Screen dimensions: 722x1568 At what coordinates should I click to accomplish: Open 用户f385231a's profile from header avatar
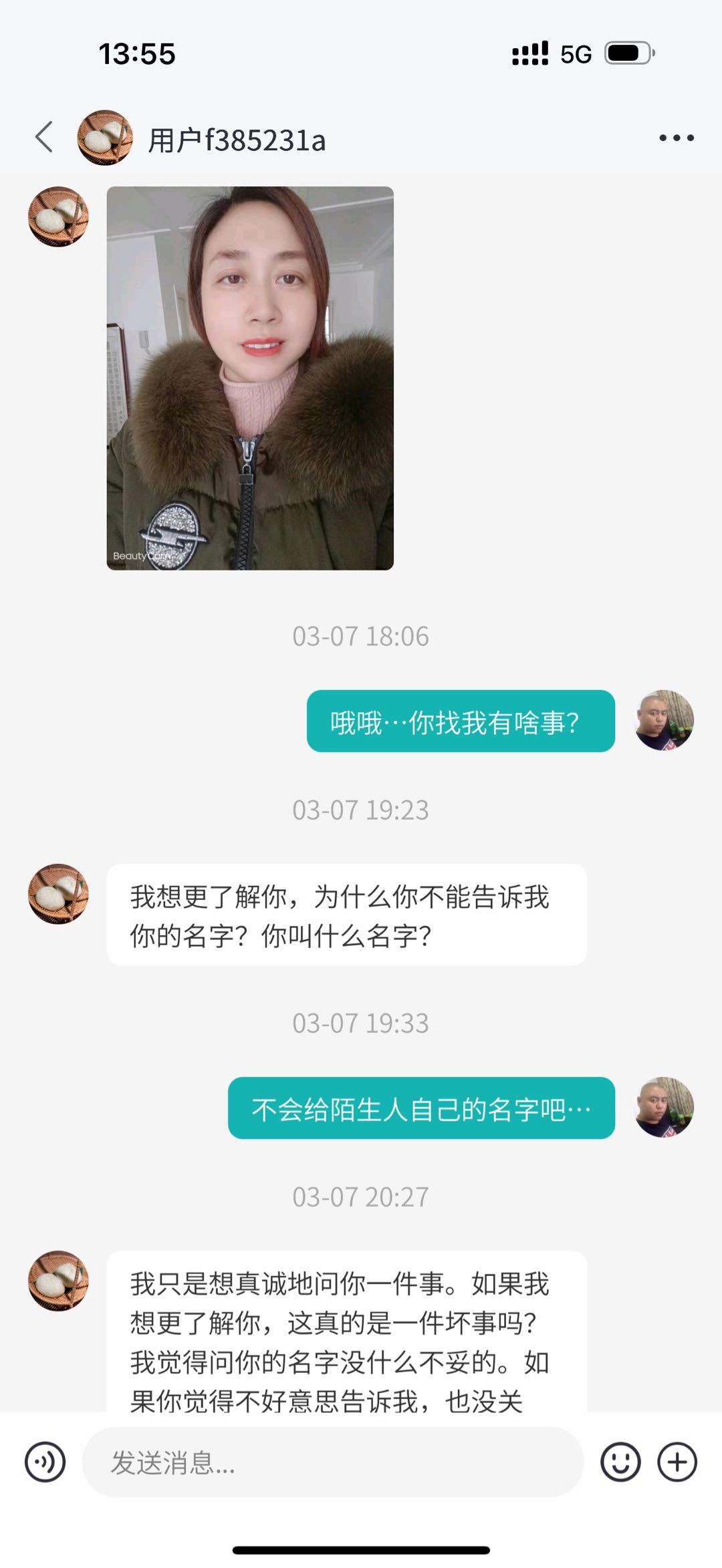point(105,138)
